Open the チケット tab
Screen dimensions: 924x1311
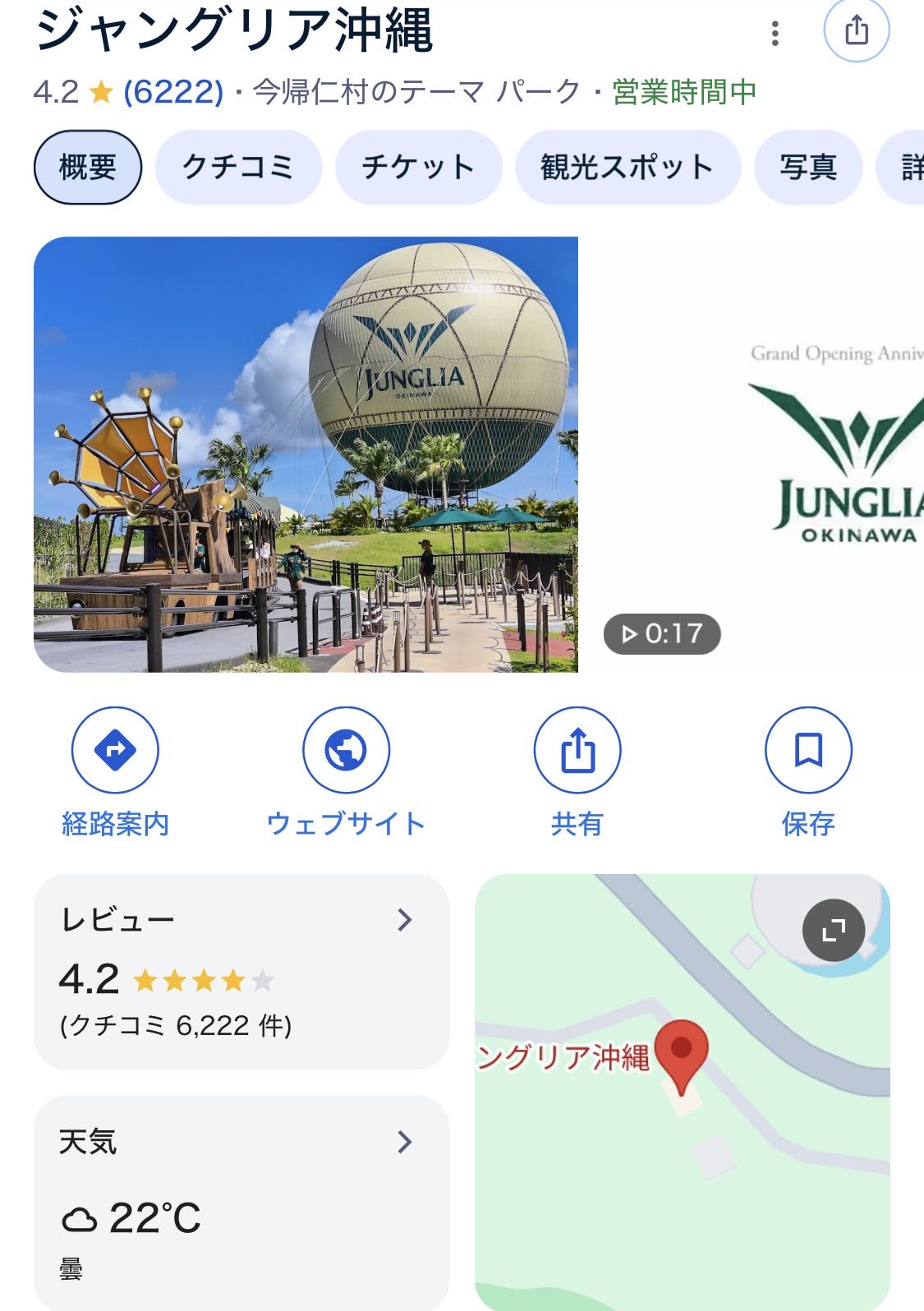pyautogui.click(x=418, y=168)
